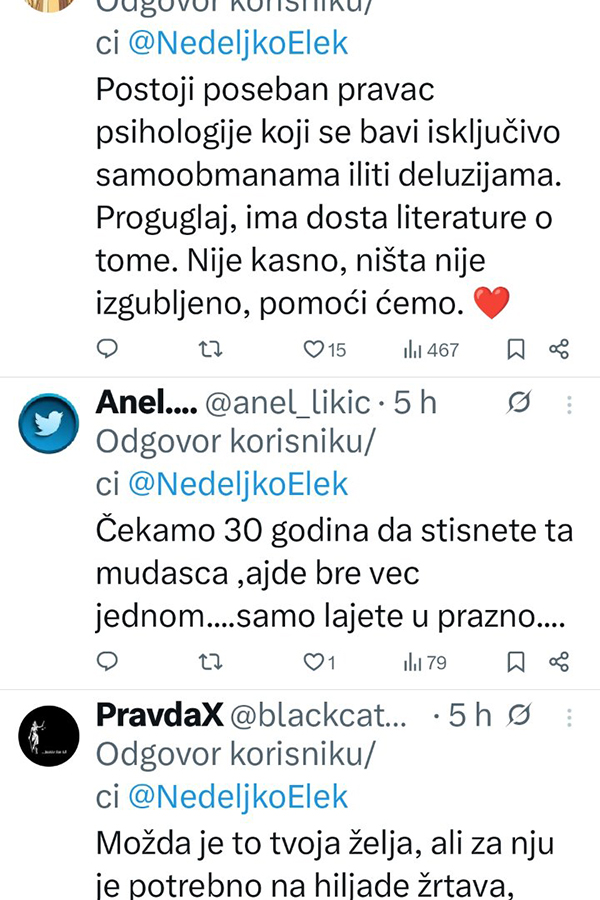The image size is (600, 900).
Task: Open overflow menu on PravdaX's reply
Action: coord(569,716)
